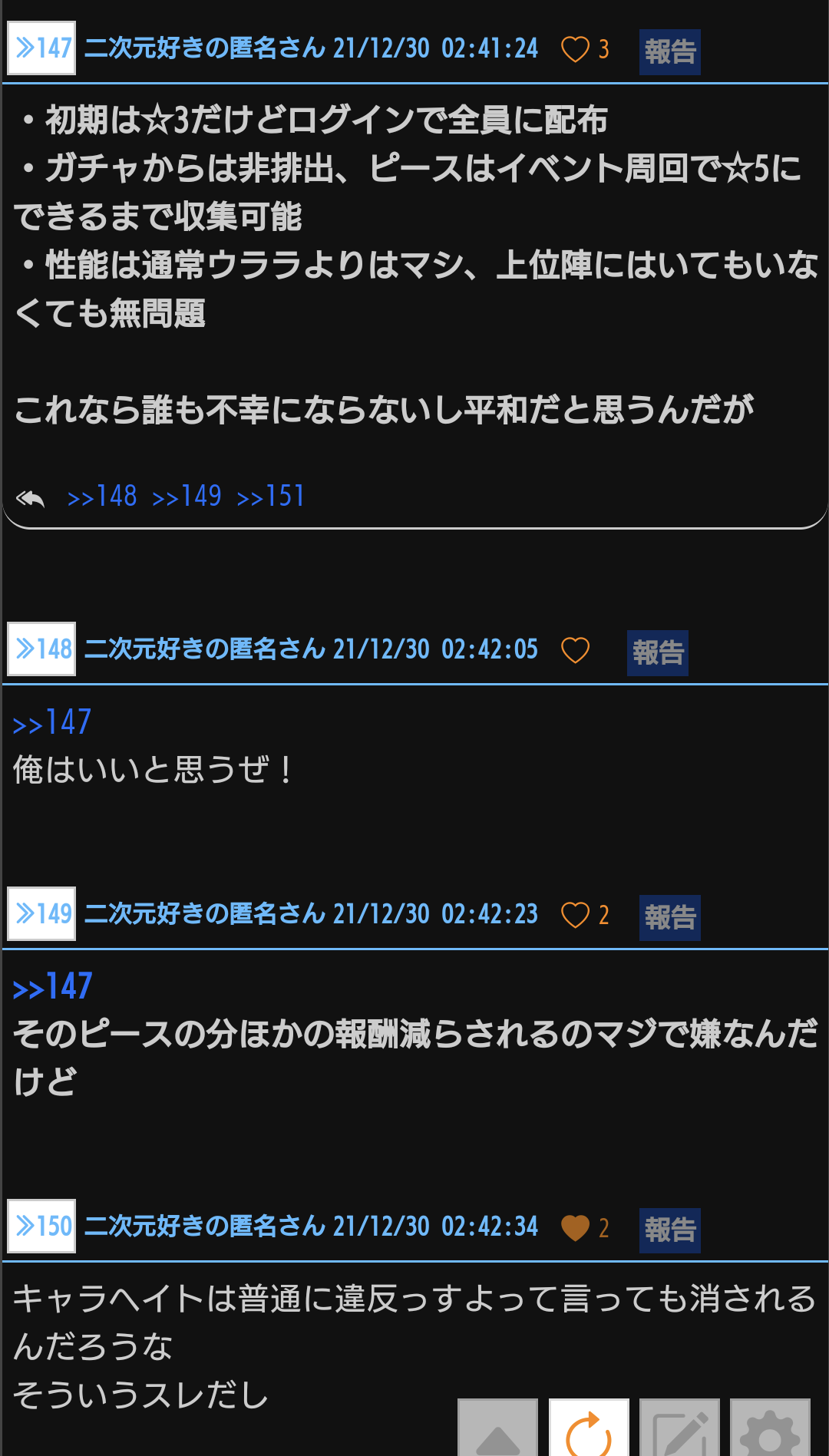Image resolution: width=829 pixels, height=1456 pixels.
Task: Unlike post 150 with the filled heart
Action: coord(575,1228)
